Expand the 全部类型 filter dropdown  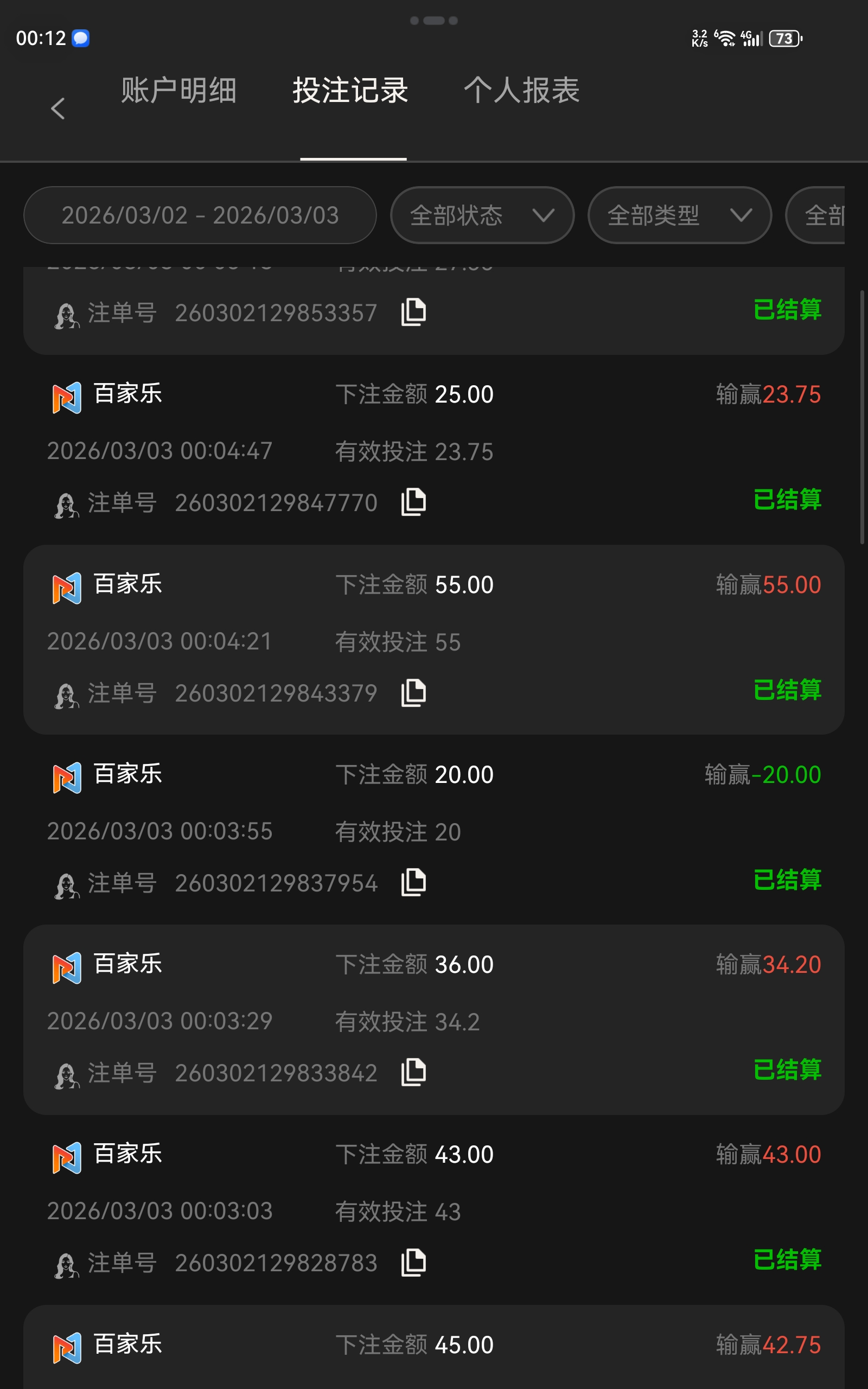(x=679, y=215)
